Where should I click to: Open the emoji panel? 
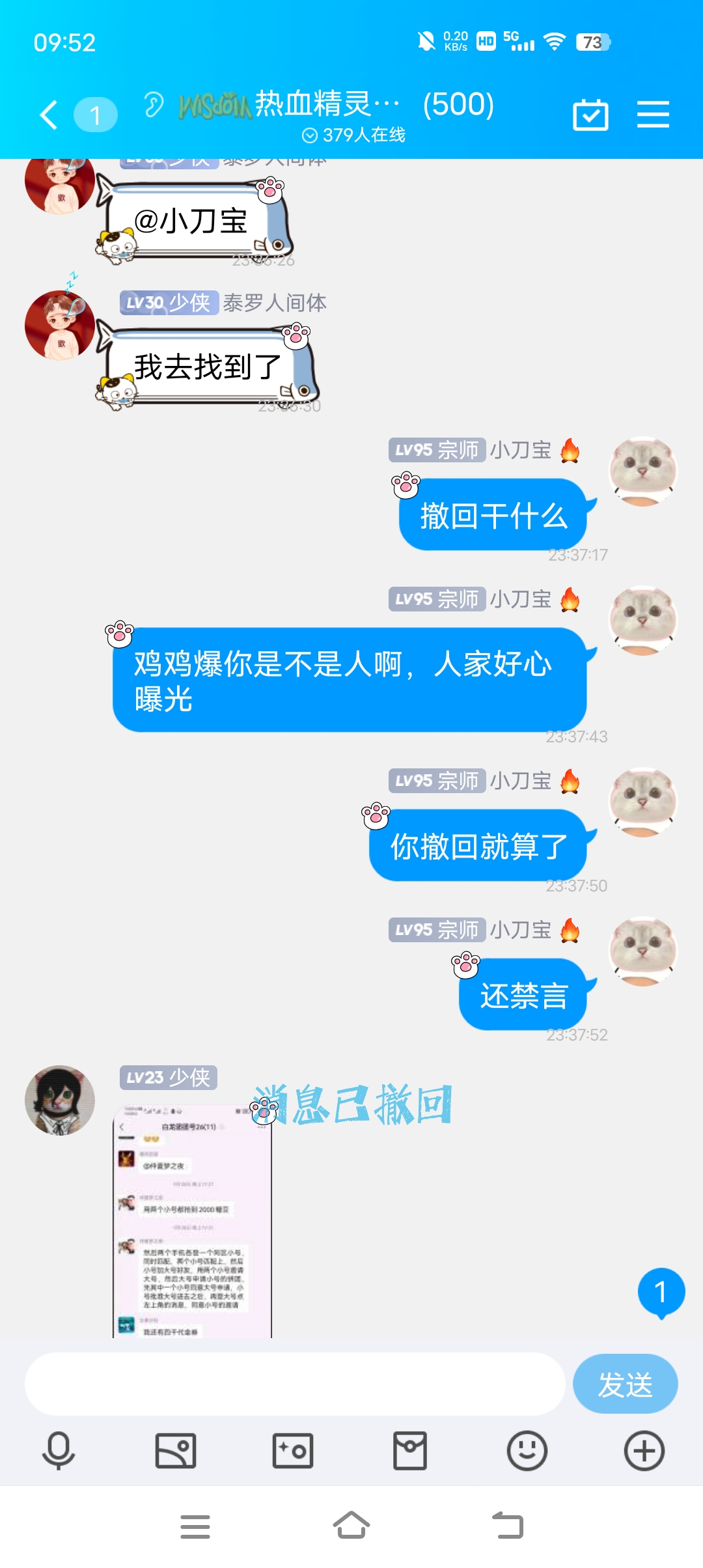(x=527, y=1451)
